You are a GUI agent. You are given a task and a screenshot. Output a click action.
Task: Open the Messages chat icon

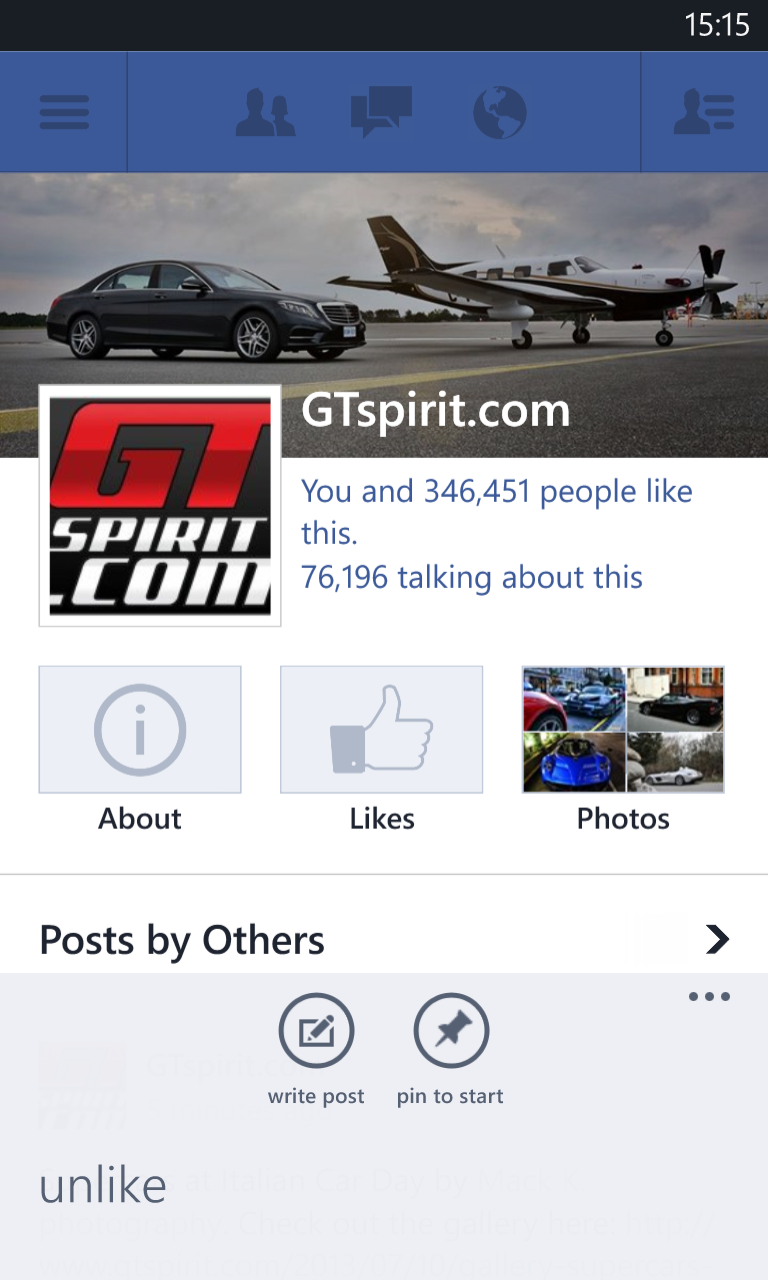tap(383, 112)
